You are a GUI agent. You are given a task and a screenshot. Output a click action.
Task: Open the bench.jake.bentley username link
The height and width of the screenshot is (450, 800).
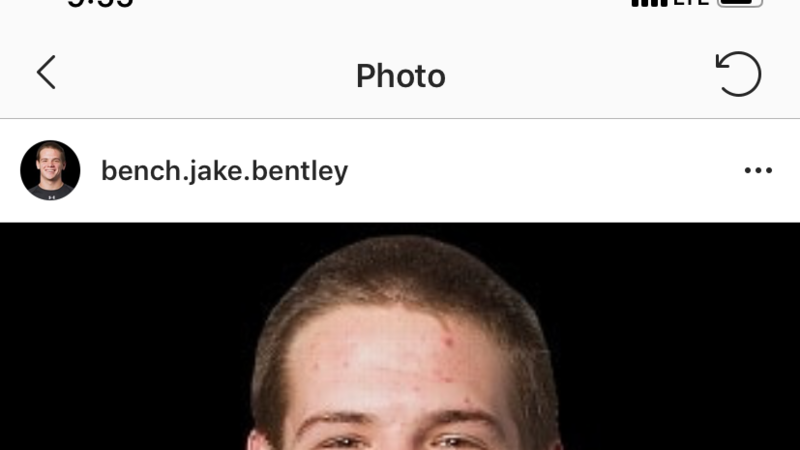[224, 171]
